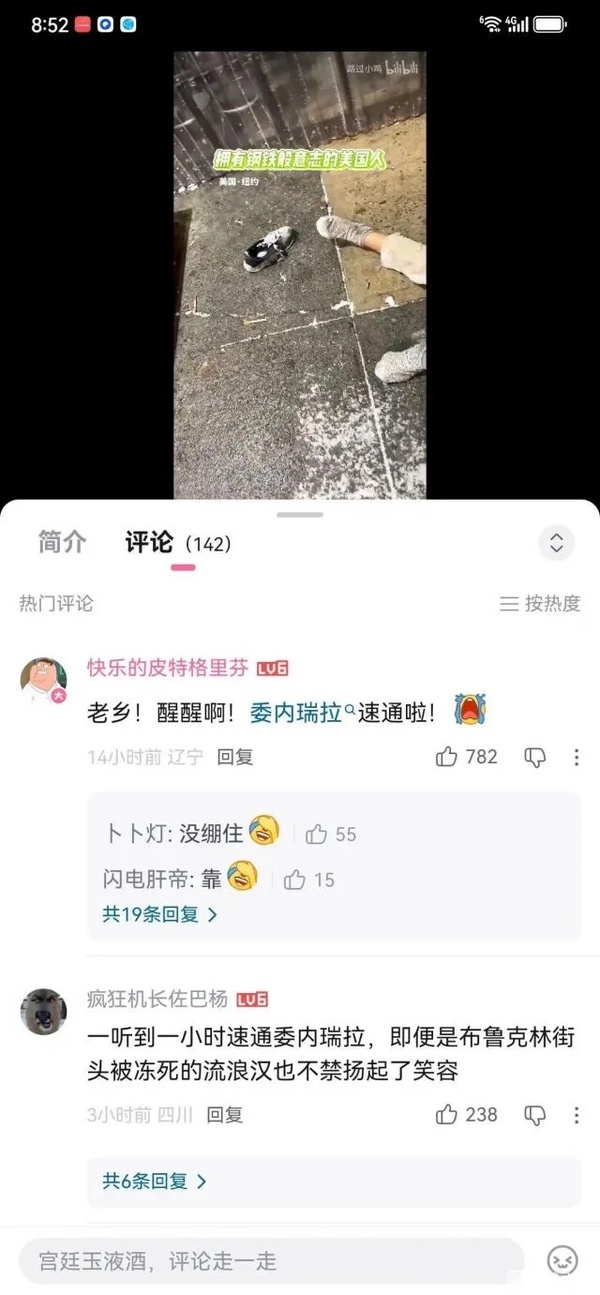600x1295 pixels.
Task: Dislike 疯狂机长佐巴杨's comment
Action: pos(535,1114)
